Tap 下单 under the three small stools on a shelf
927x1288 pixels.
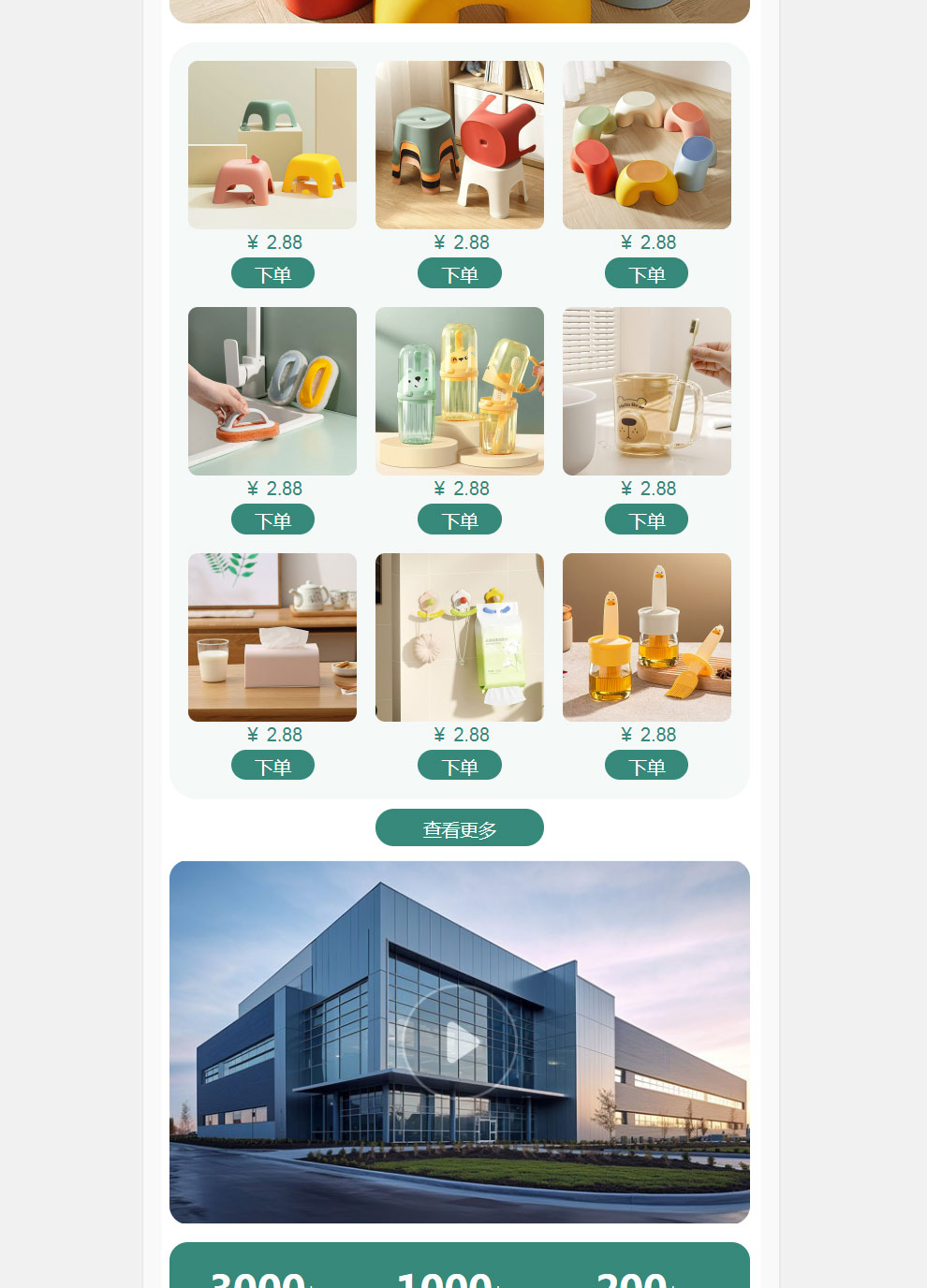tap(272, 273)
